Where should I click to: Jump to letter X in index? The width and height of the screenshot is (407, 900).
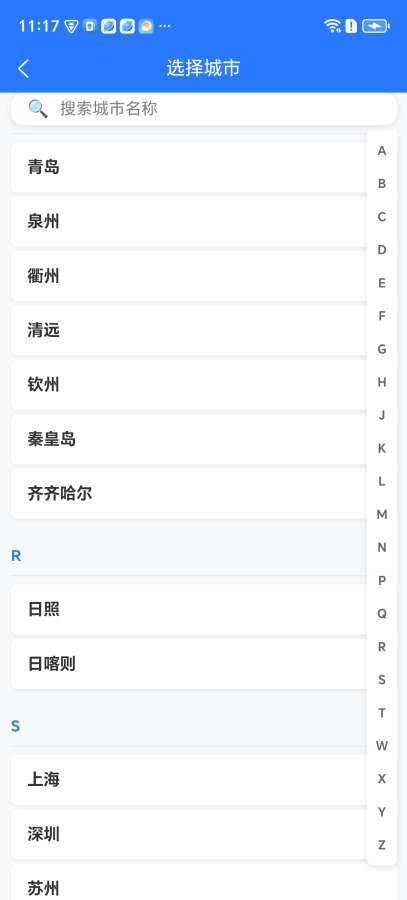point(382,779)
